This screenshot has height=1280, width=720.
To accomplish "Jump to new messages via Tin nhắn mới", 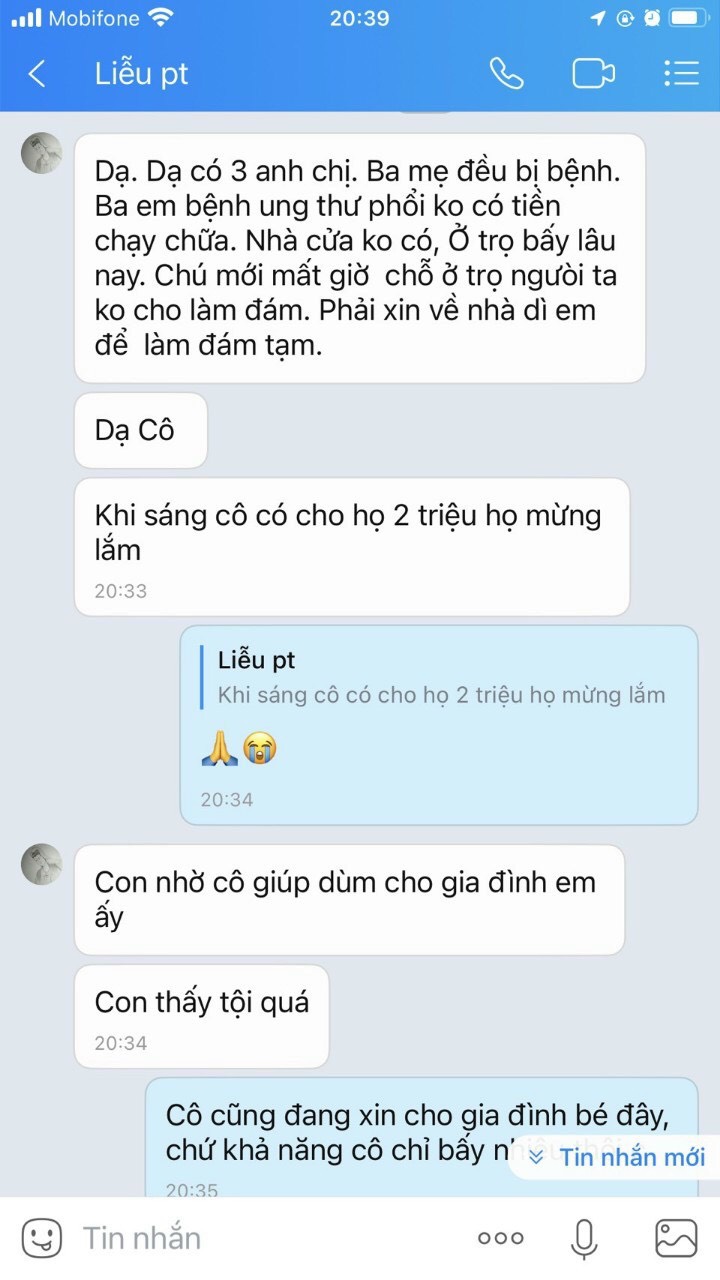I will point(618,1157).
